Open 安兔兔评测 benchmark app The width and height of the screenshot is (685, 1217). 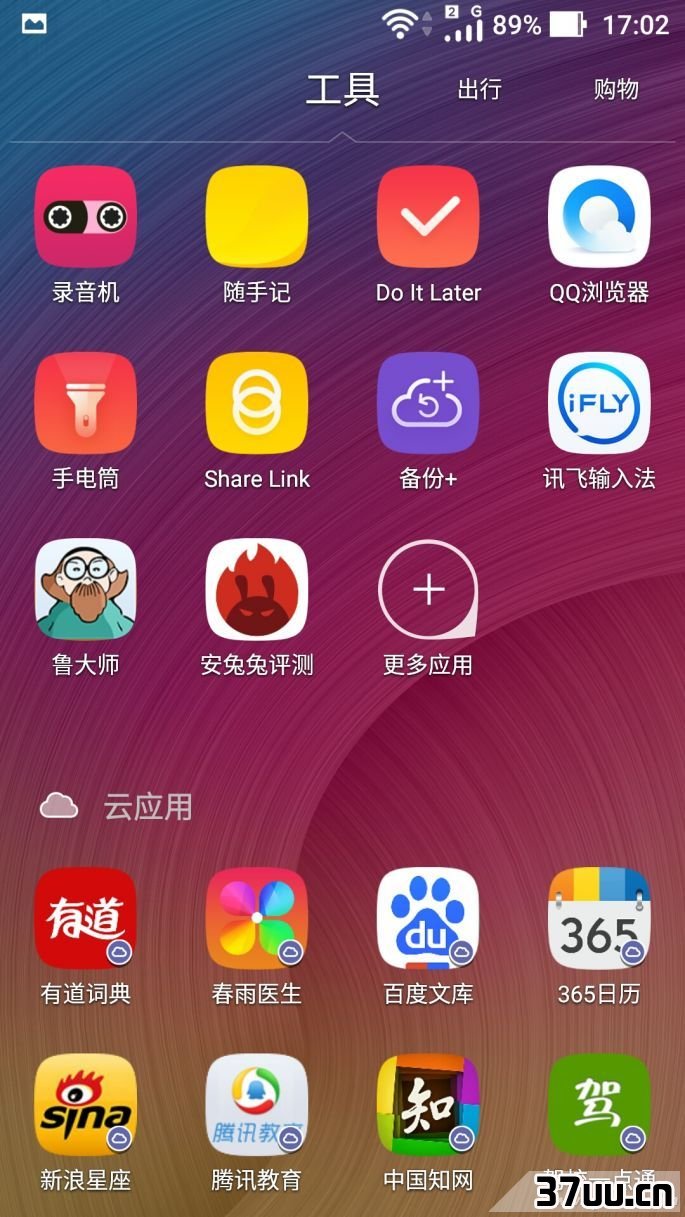pyautogui.click(x=257, y=589)
